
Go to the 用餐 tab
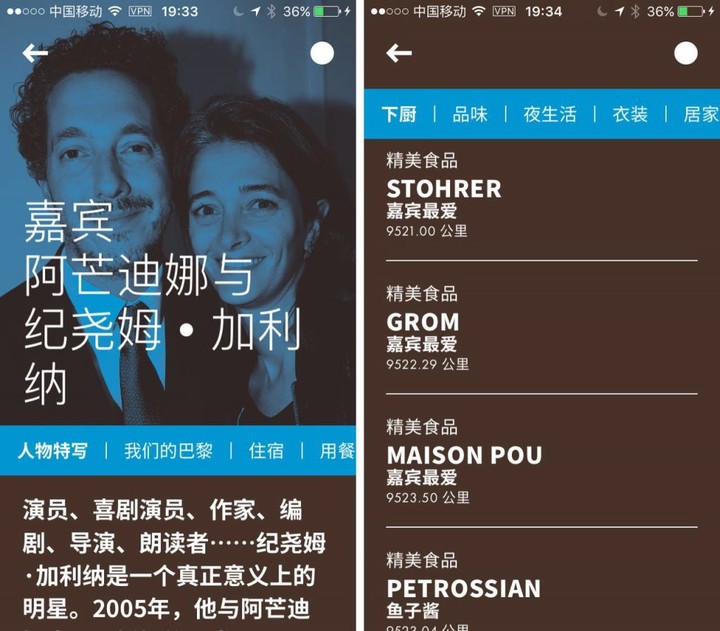click(x=337, y=451)
